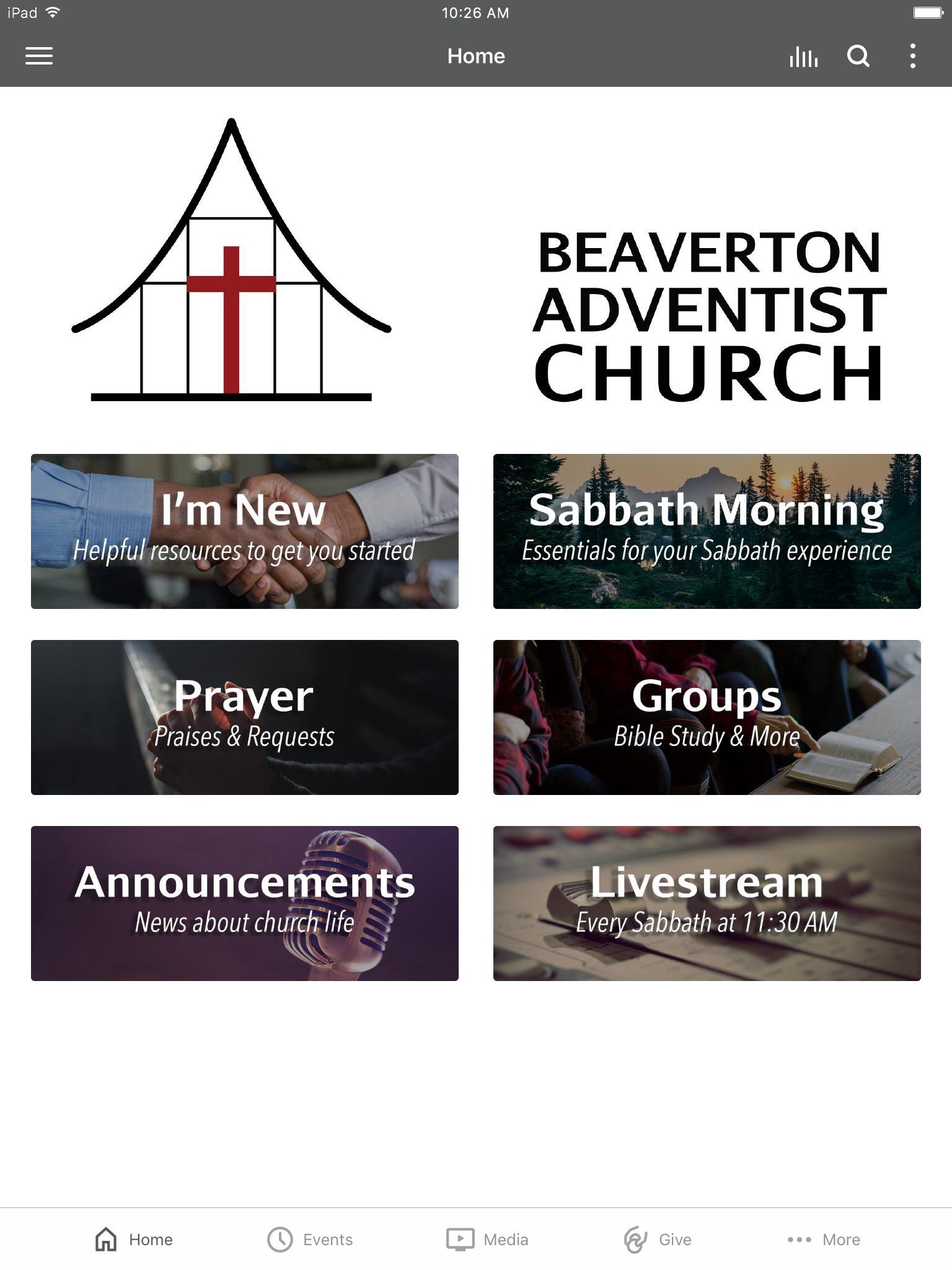Image resolution: width=952 pixels, height=1270 pixels.
Task: Tap the search magnifier icon
Action: pos(858,56)
